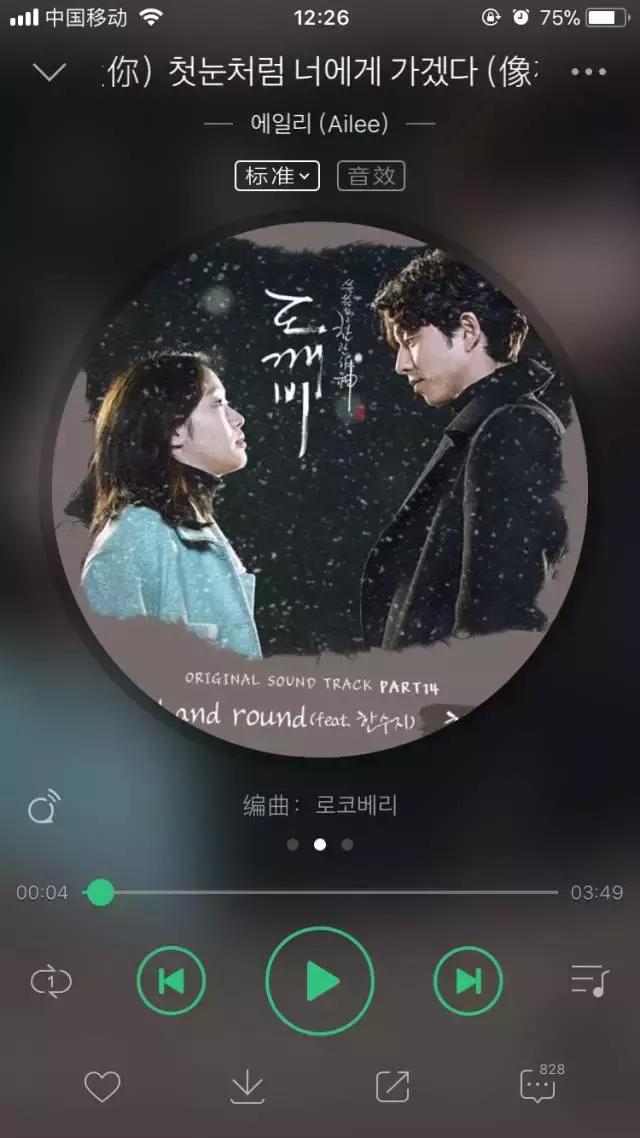This screenshot has width=640, height=1138.
Task: Open the 828 comments
Action: (x=538, y=1085)
